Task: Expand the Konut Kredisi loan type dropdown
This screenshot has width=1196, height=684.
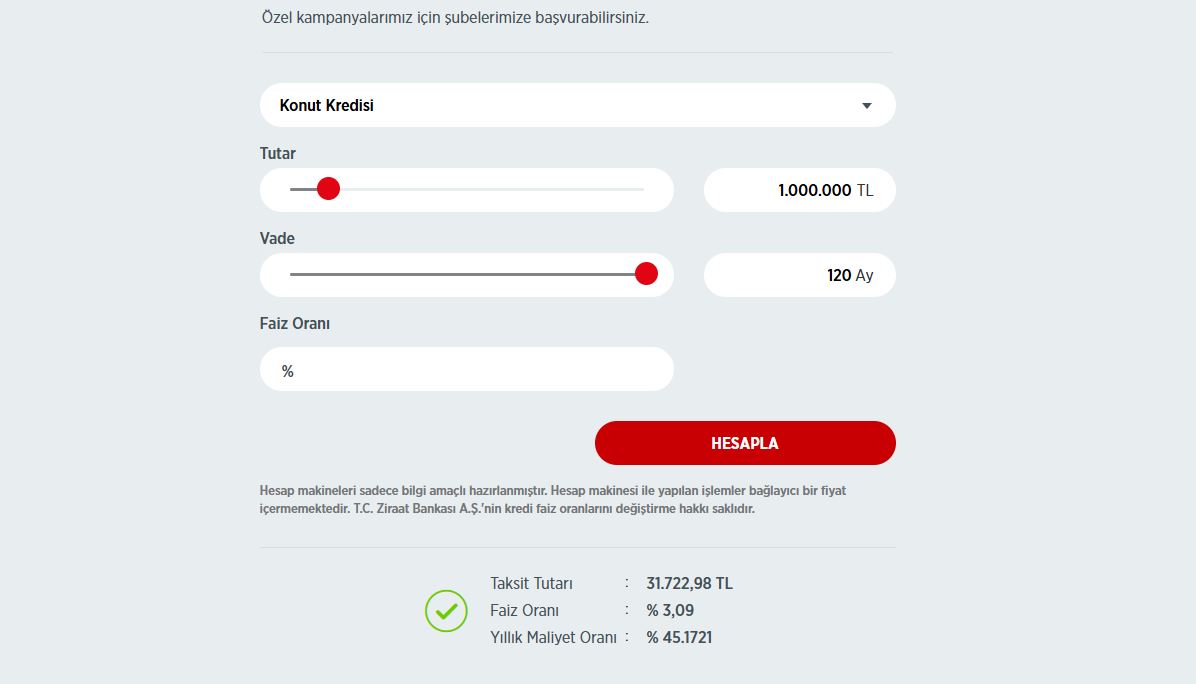Action: tap(577, 105)
